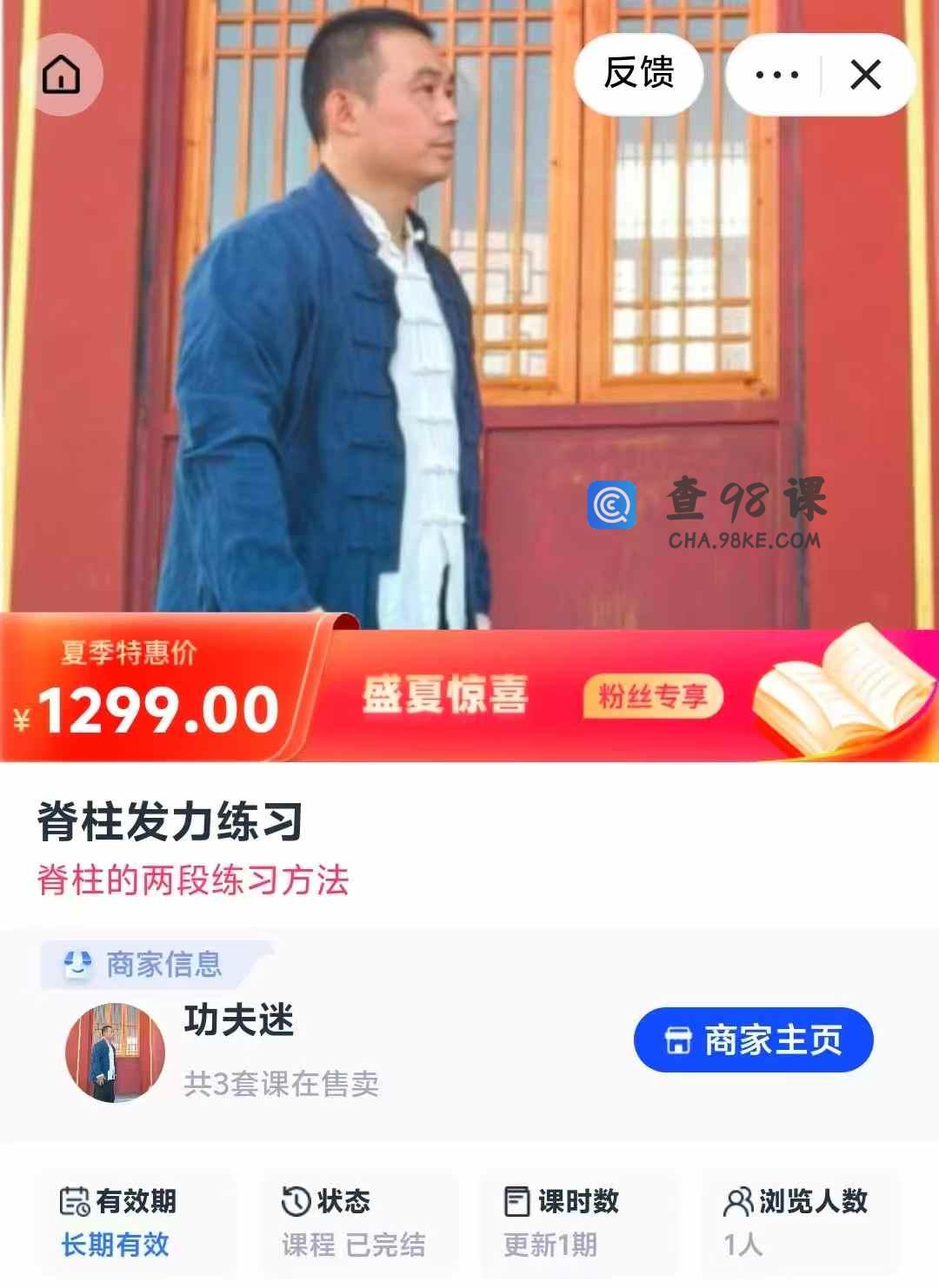This screenshot has width=939, height=1288.
Task: Go to the home page icon
Action: pos(61,75)
